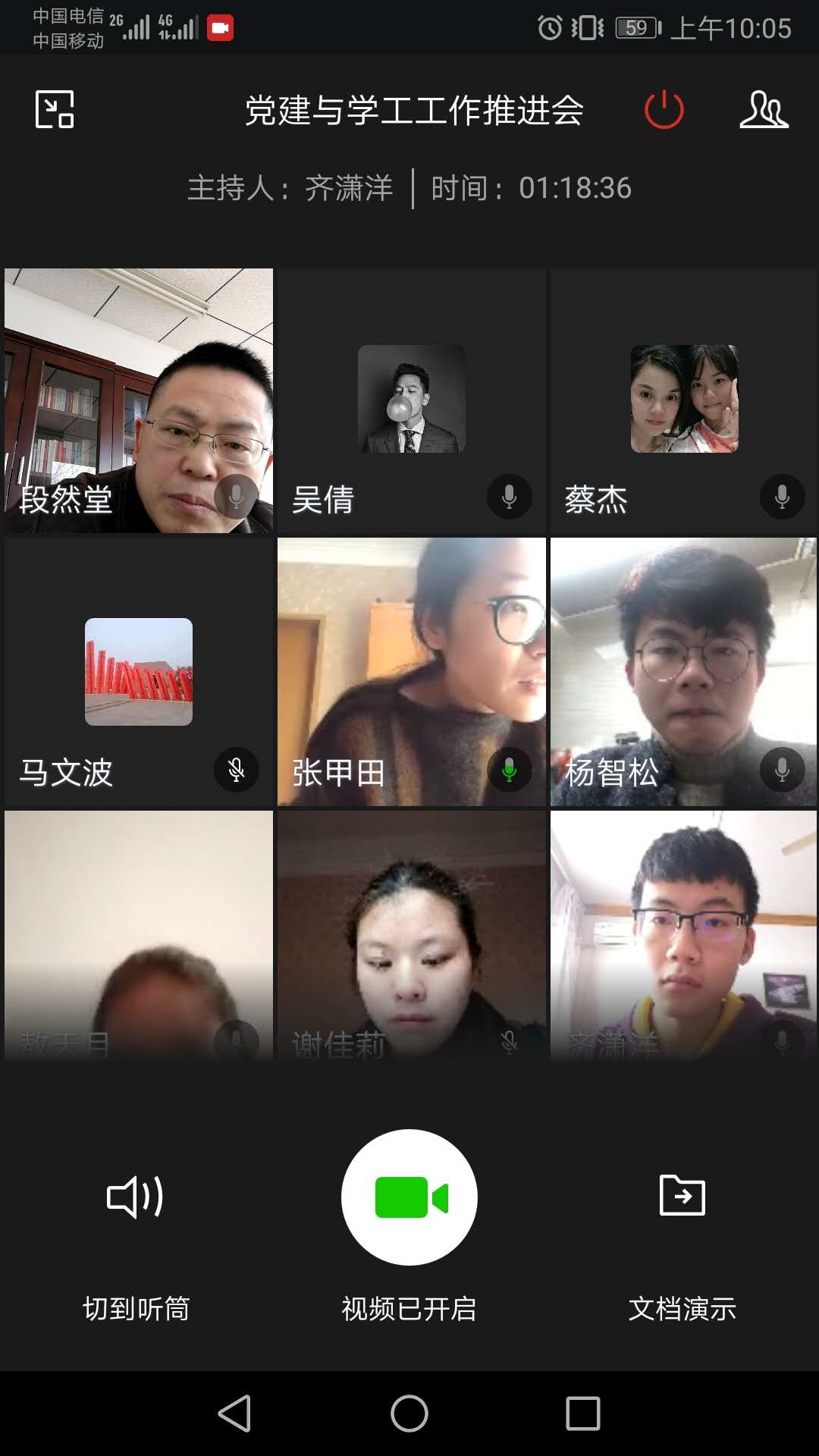Open 谢佳莉's video tile

click(x=412, y=934)
